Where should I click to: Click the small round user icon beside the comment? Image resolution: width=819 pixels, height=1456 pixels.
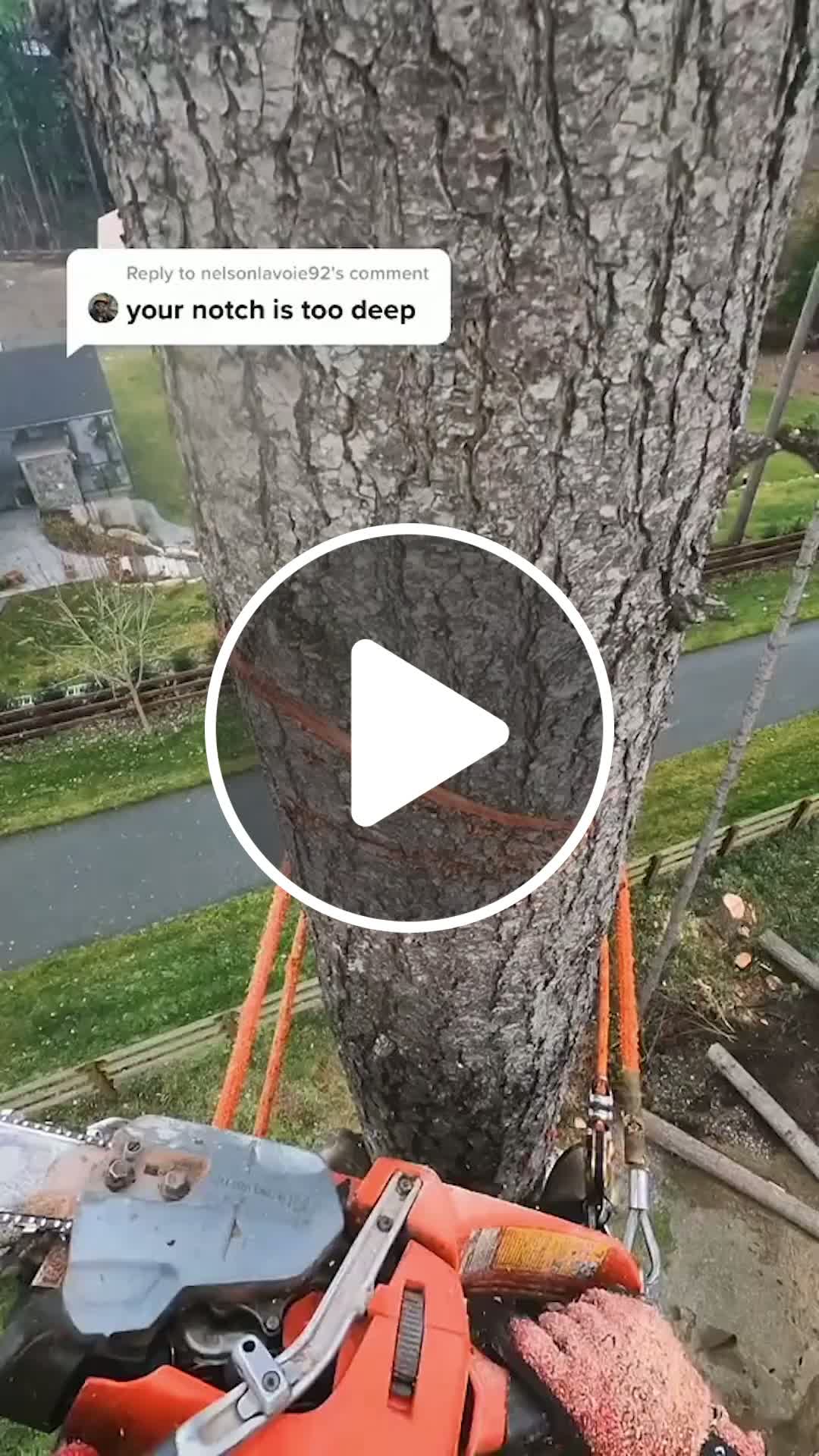click(103, 309)
